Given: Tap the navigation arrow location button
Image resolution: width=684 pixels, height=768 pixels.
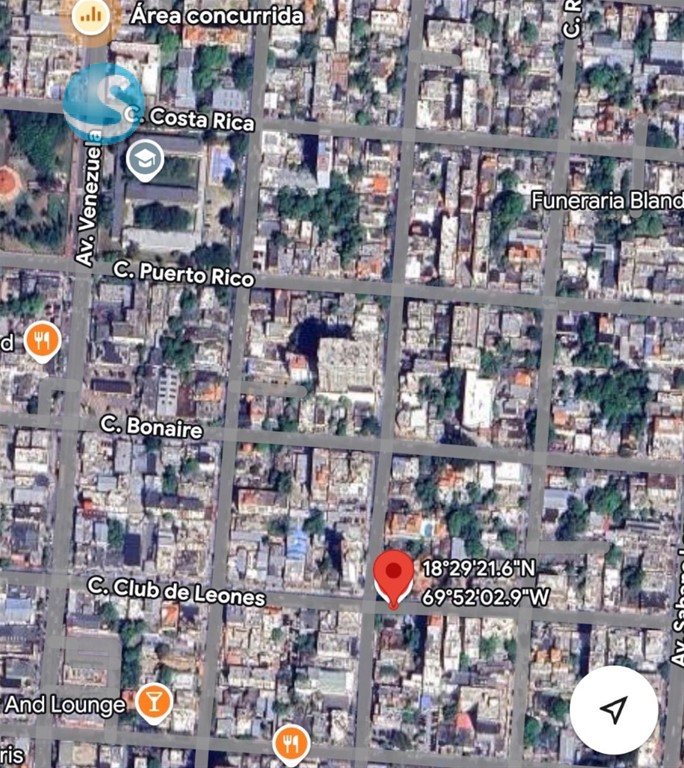Looking at the screenshot, I should click(x=614, y=710).
